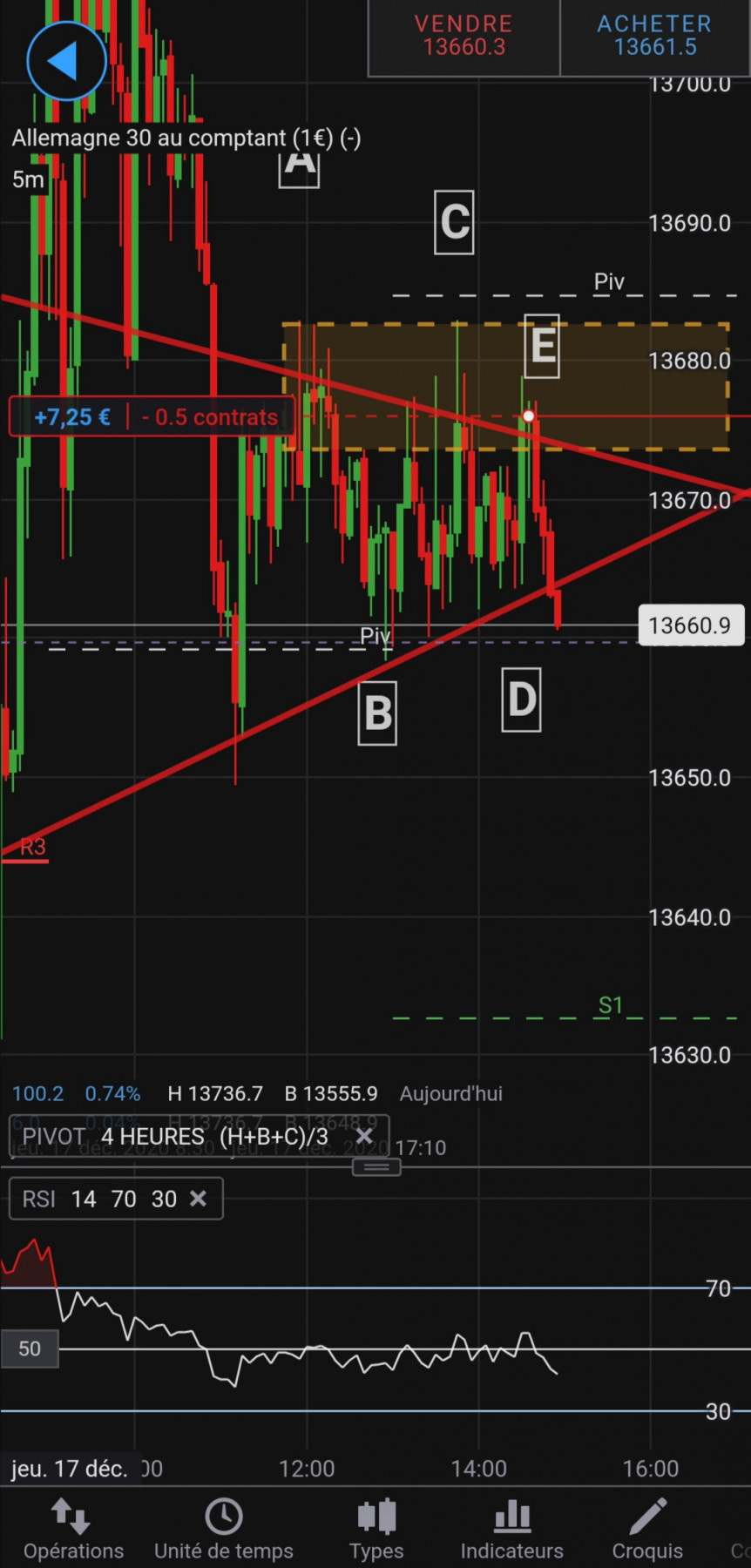Go back with the blue arrow
This screenshot has width=751, height=1568.
tap(66, 61)
